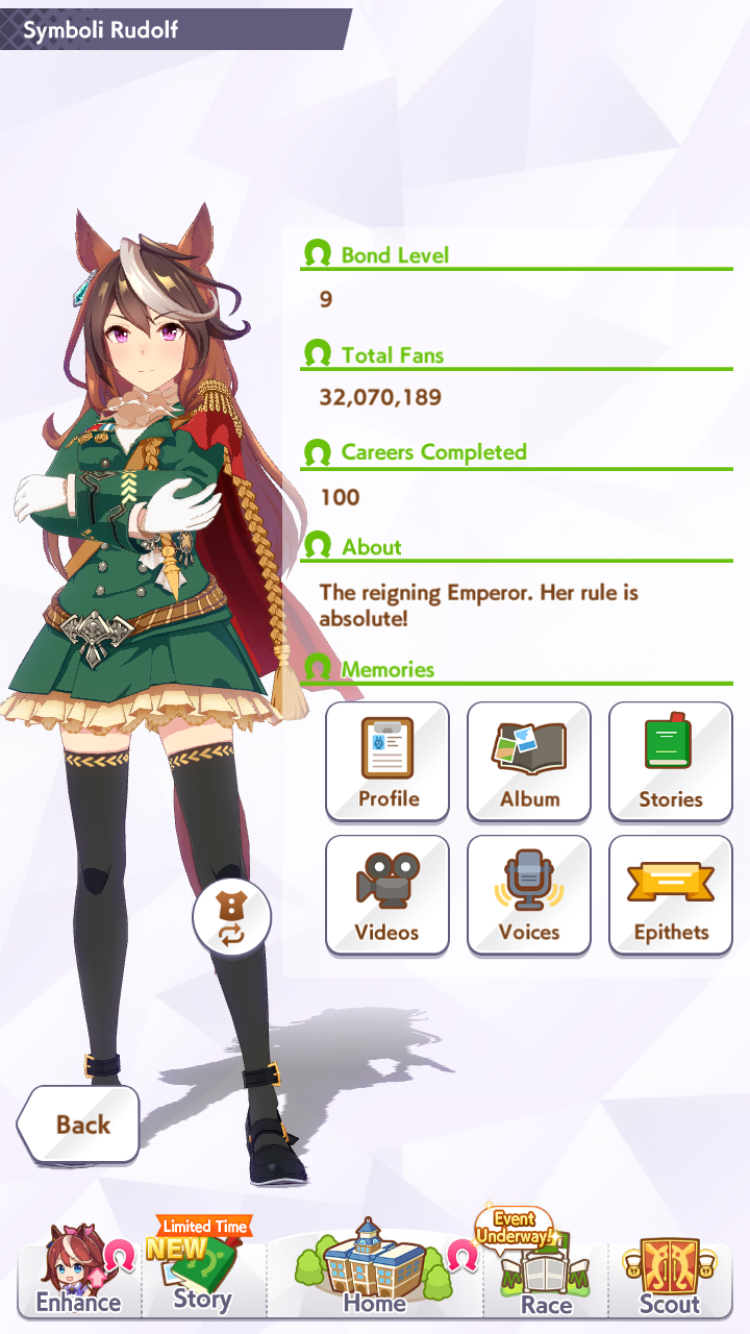Image resolution: width=750 pixels, height=1334 pixels.
Task: Switch to the Enhance tab
Action: (79, 1275)
